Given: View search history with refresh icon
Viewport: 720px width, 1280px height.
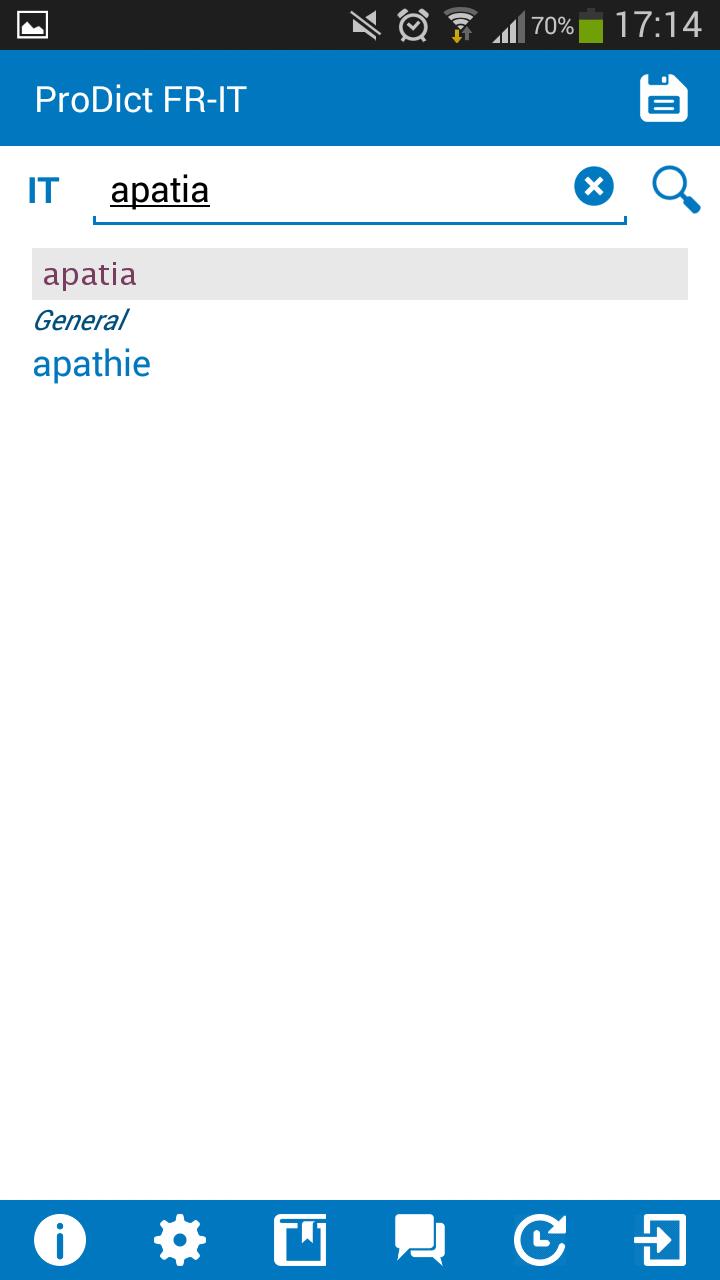Looking at the screenshot, I should tap(540, 1238).
